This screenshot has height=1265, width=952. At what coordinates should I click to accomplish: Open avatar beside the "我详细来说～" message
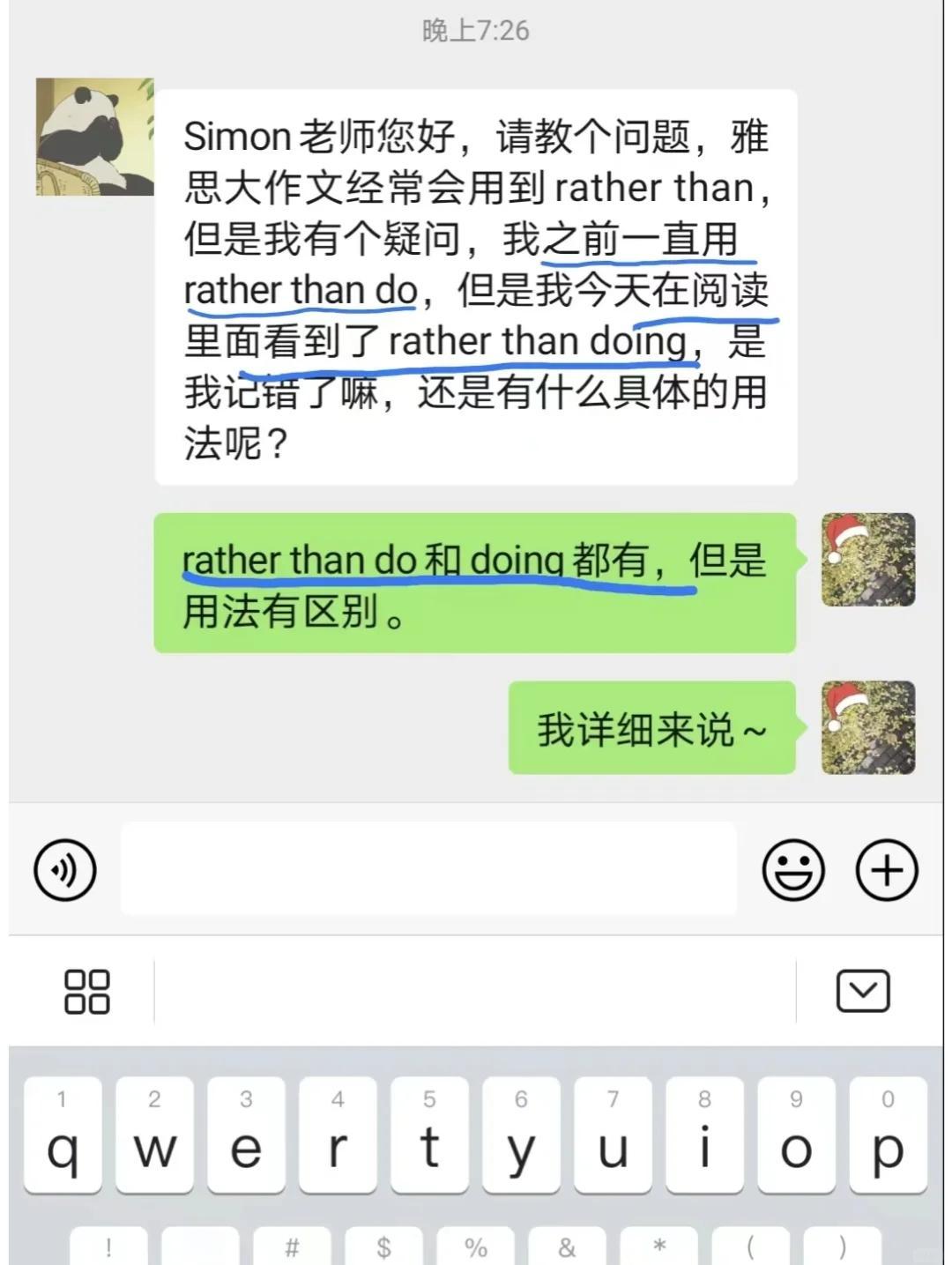pos(868,727)
